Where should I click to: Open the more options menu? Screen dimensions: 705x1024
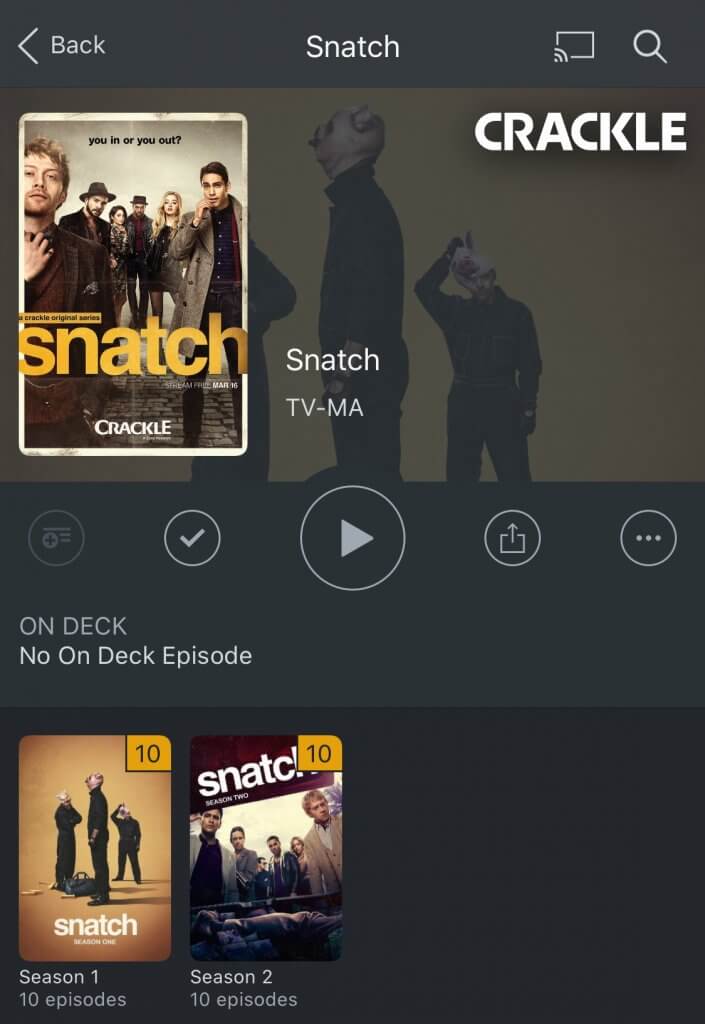click(648, 538)
